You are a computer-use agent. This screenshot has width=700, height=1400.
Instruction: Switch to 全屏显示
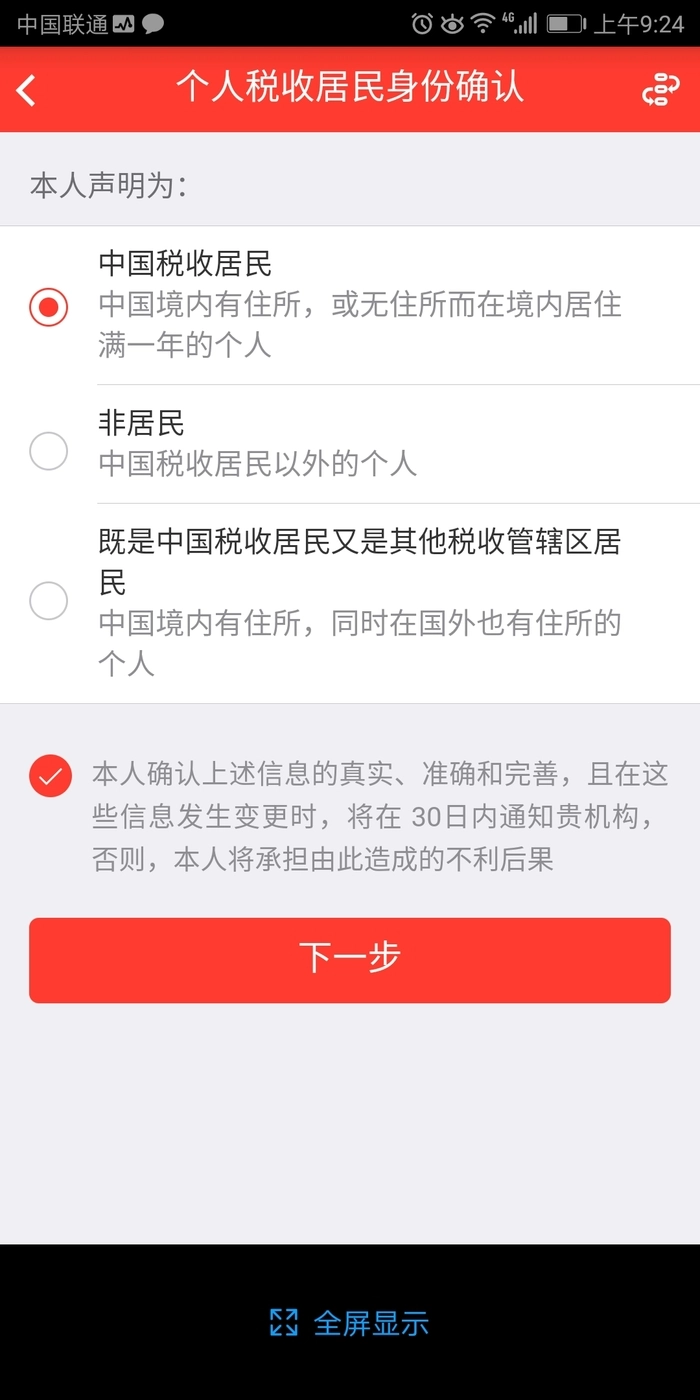[350, 1323]
